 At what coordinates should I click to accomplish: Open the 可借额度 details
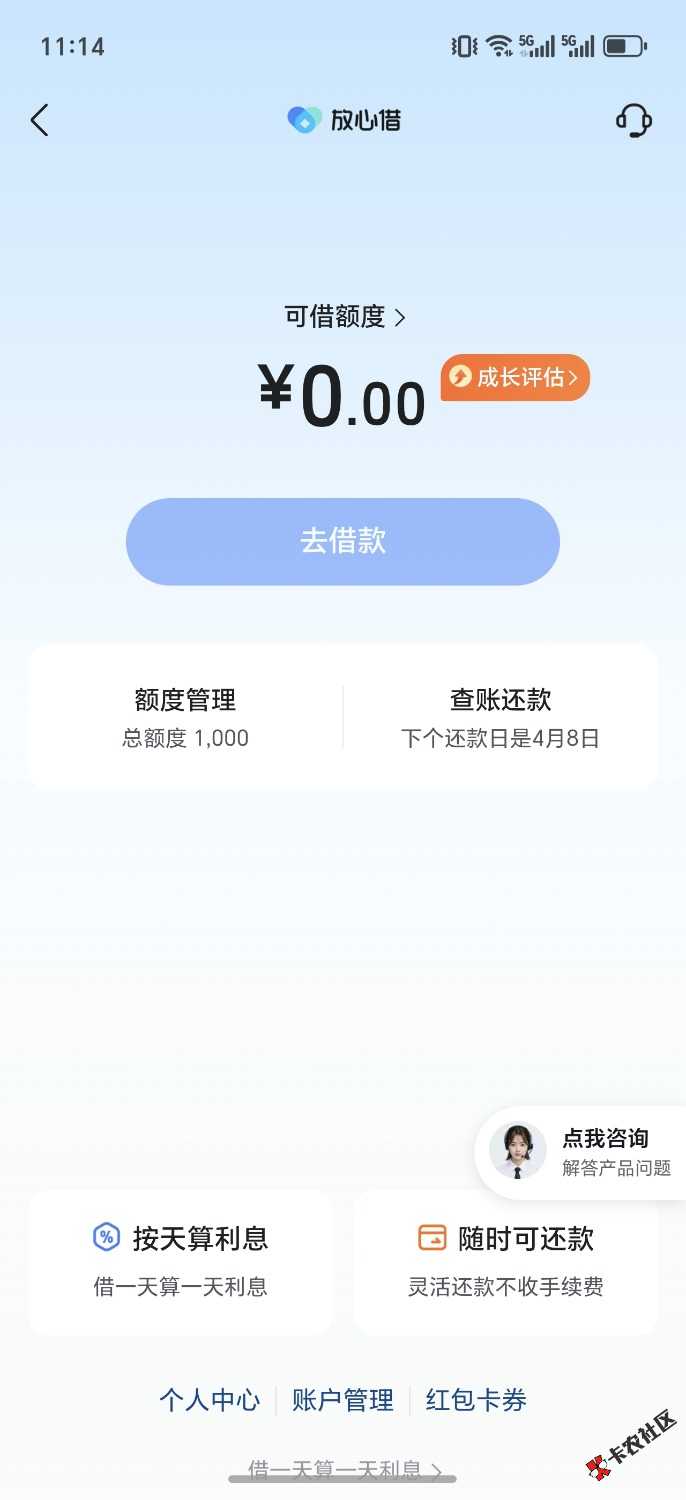click(x=344, y=317)
